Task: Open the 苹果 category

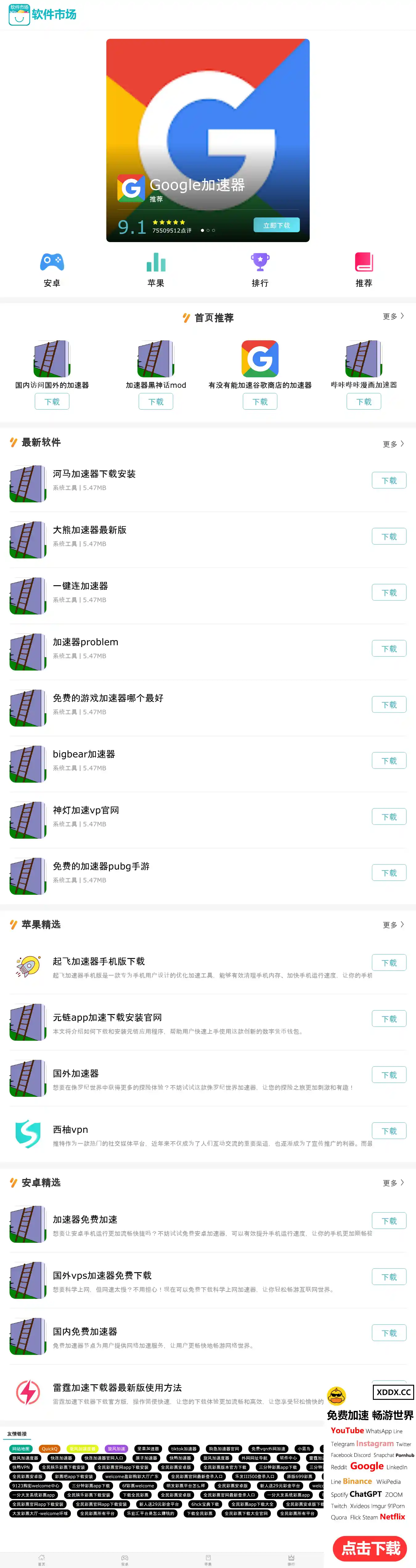Action: click(x=156, y=269)
